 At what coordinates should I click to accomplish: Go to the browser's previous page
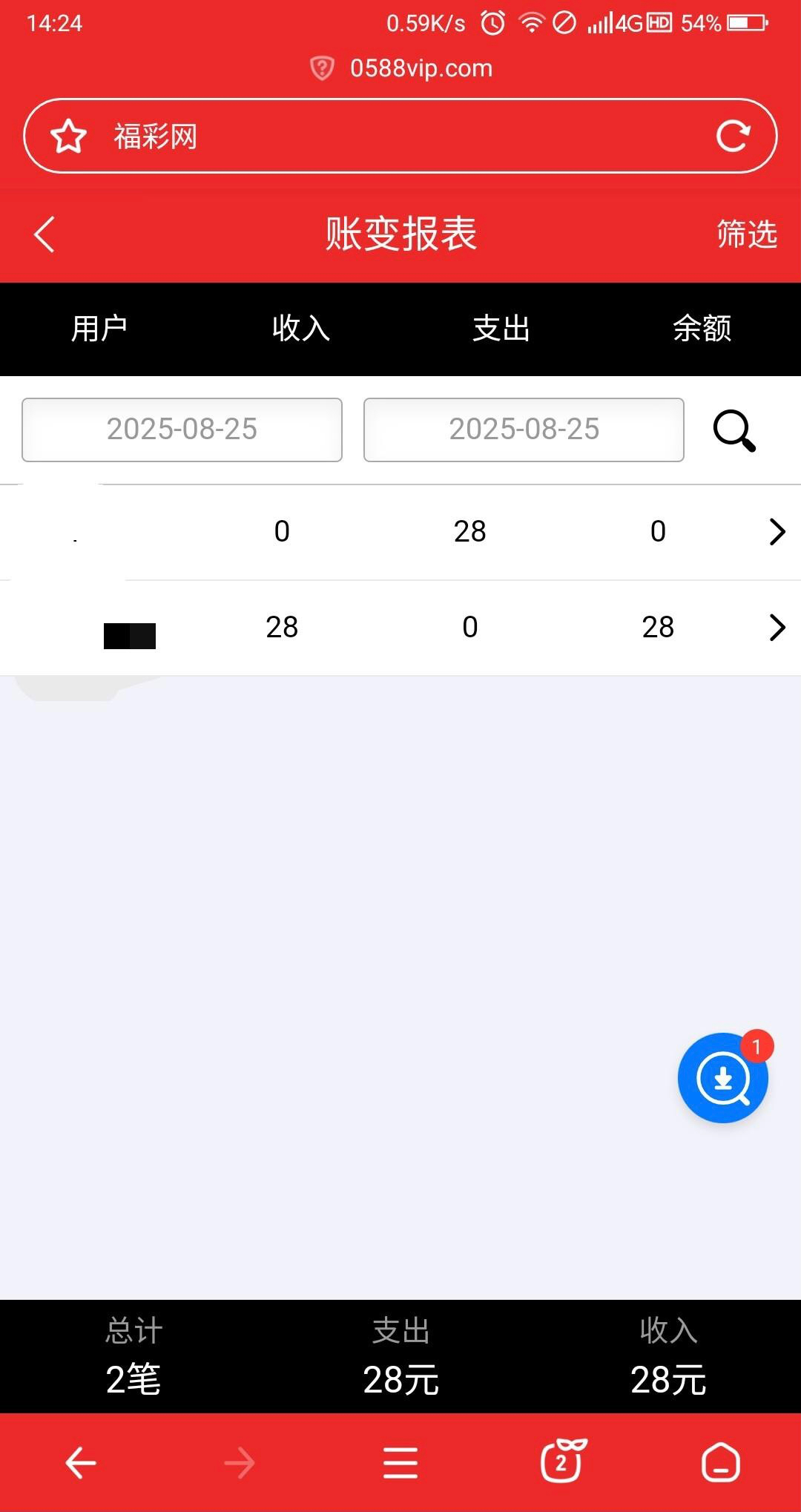pyautogui.click(x=81, y=1463)
